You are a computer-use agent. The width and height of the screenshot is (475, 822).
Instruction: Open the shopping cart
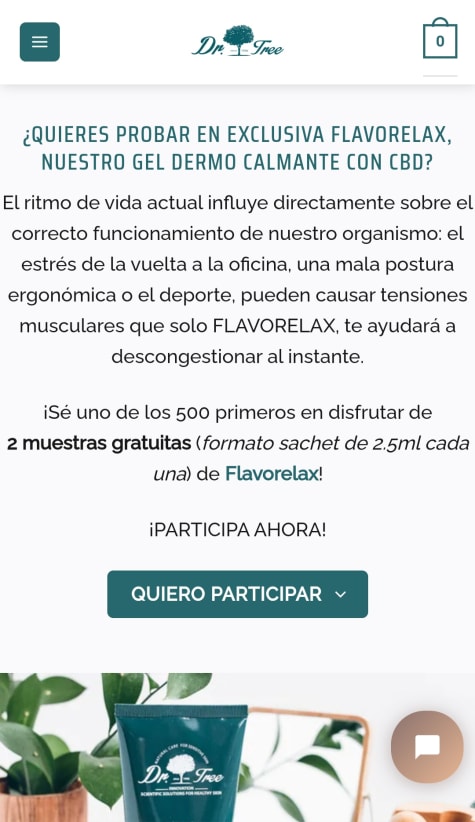440,39
